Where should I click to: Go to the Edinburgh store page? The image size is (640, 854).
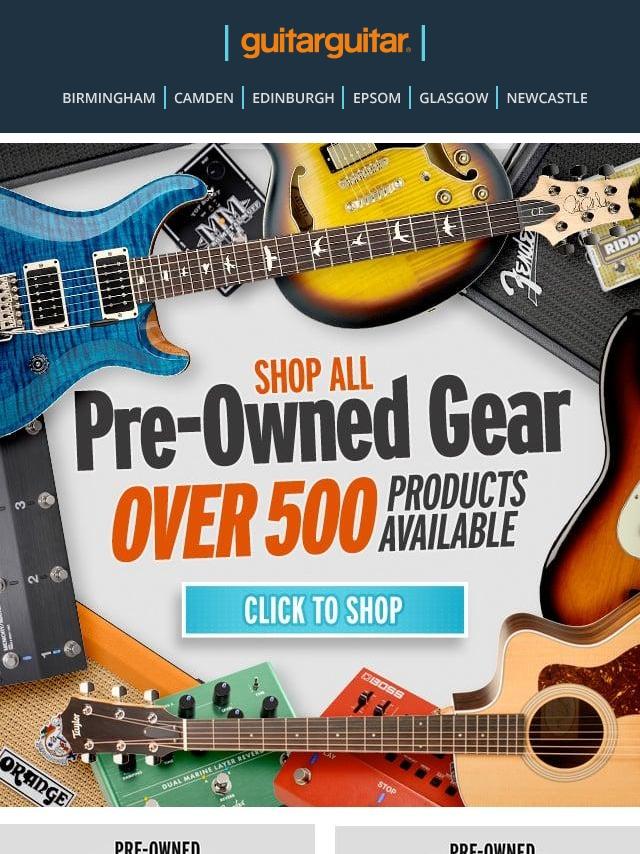[x=292, y=98]
